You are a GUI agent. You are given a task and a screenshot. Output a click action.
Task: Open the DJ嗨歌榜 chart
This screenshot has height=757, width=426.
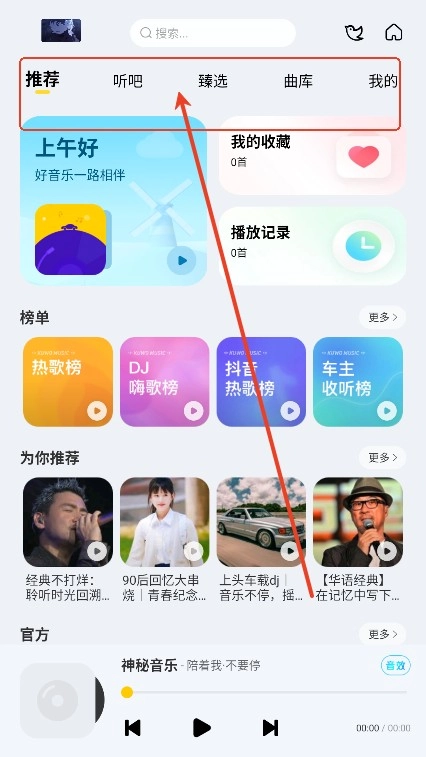(x=165, y=382)
